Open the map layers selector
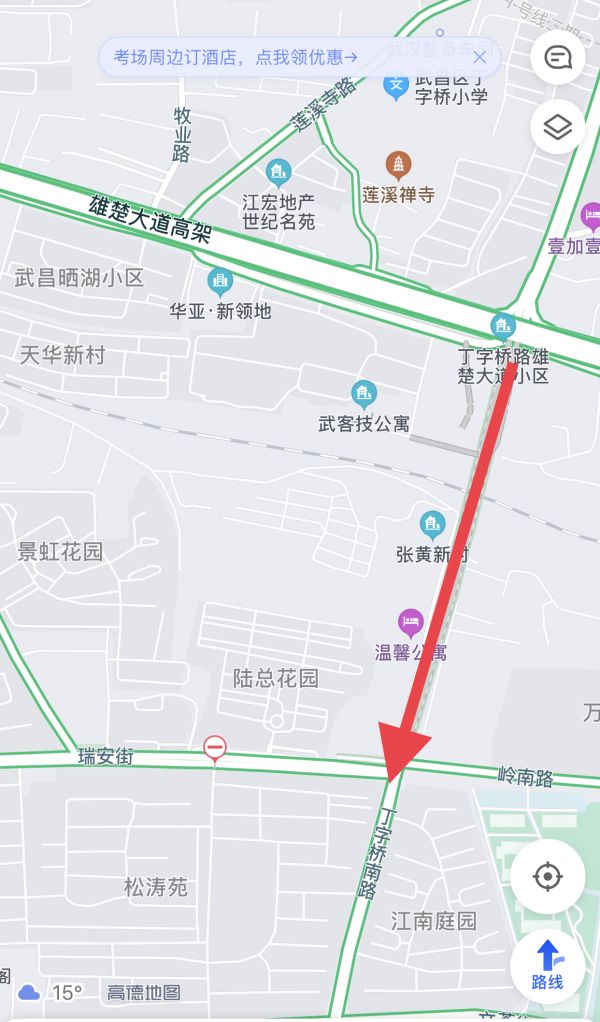The height and width of the screenshot is (1022, 600). [x=557, y=127]
